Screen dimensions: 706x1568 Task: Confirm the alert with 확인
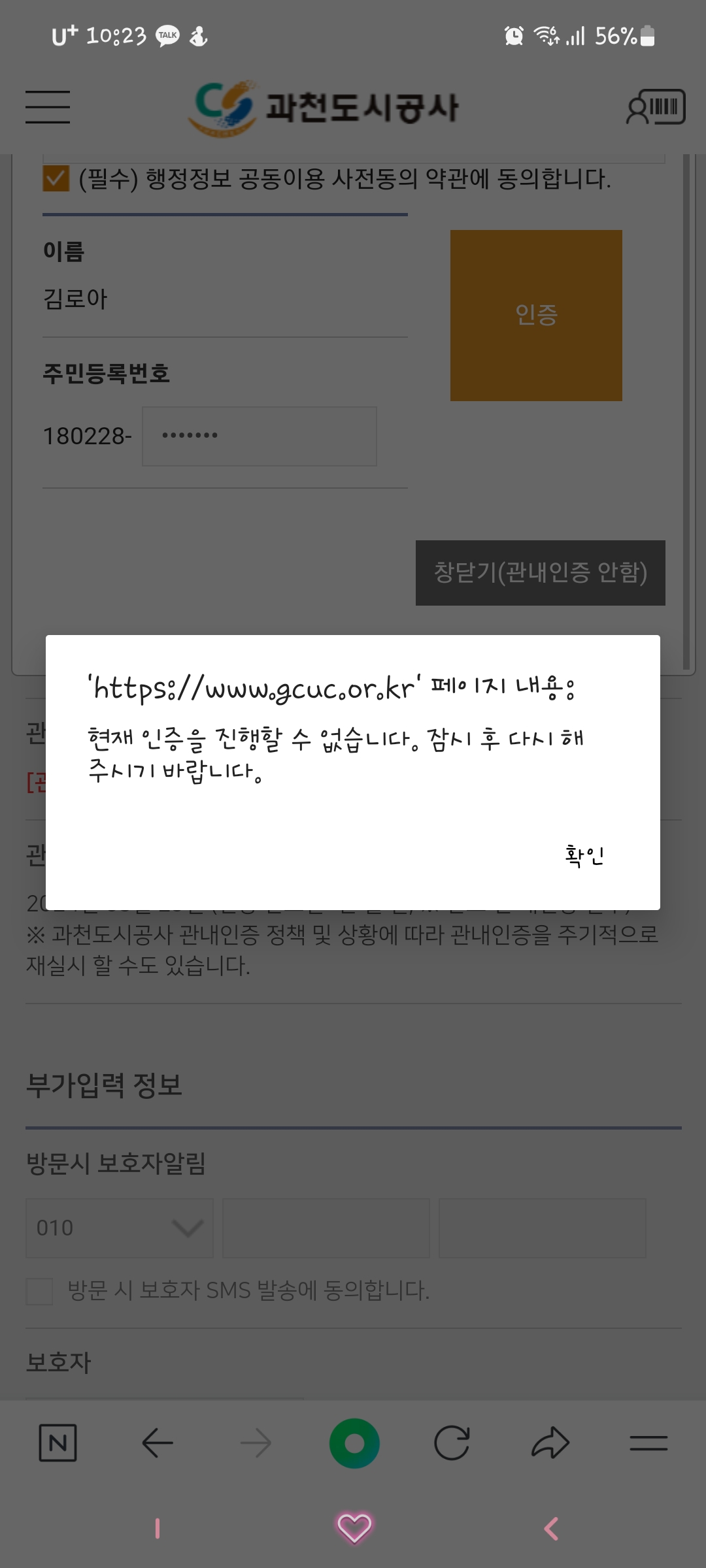pos(584,855)
